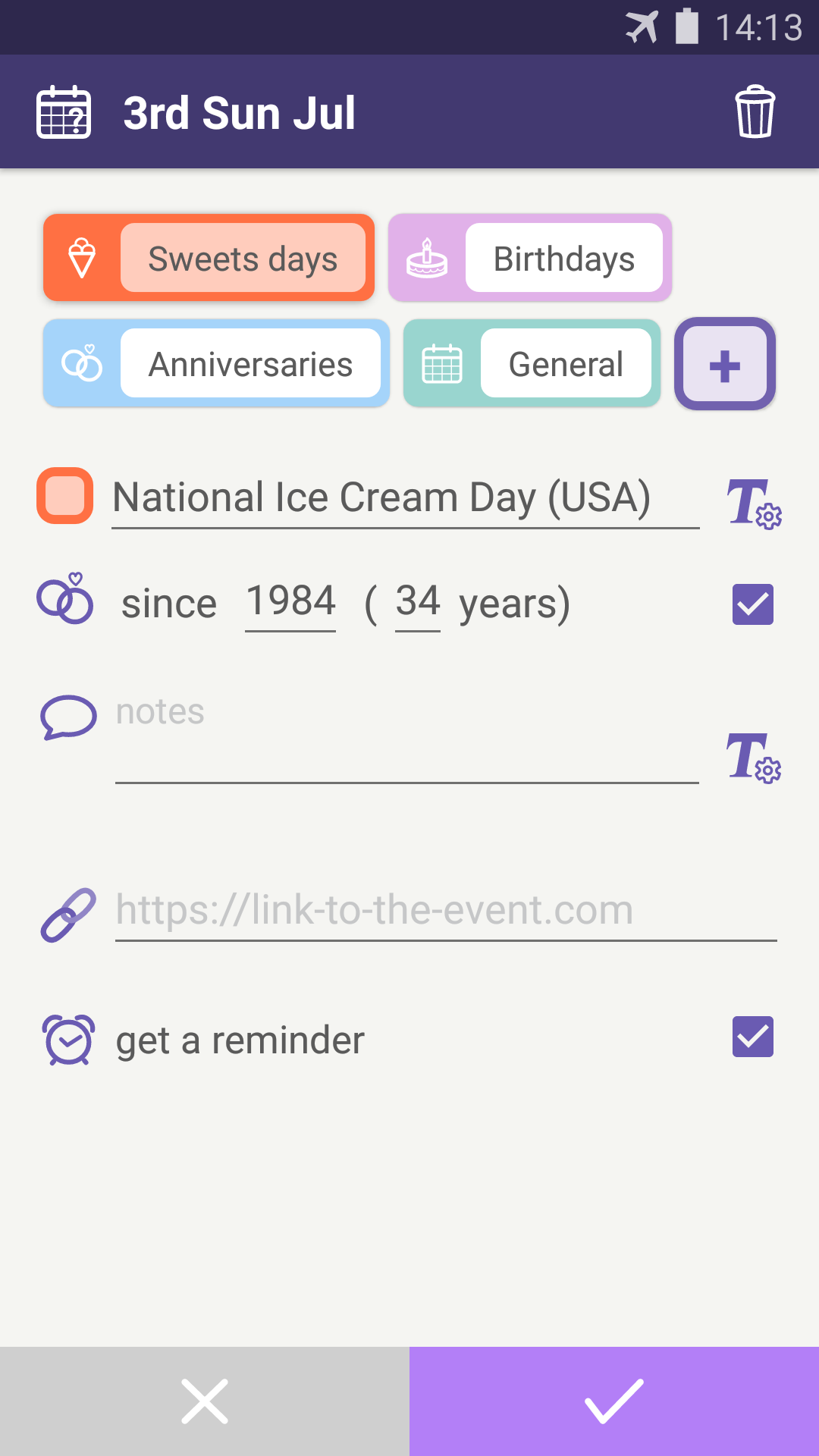This screenshot has height=1456, width=819.
Task: Open text formatting settings for the notes field
Action: coord(753,761)
